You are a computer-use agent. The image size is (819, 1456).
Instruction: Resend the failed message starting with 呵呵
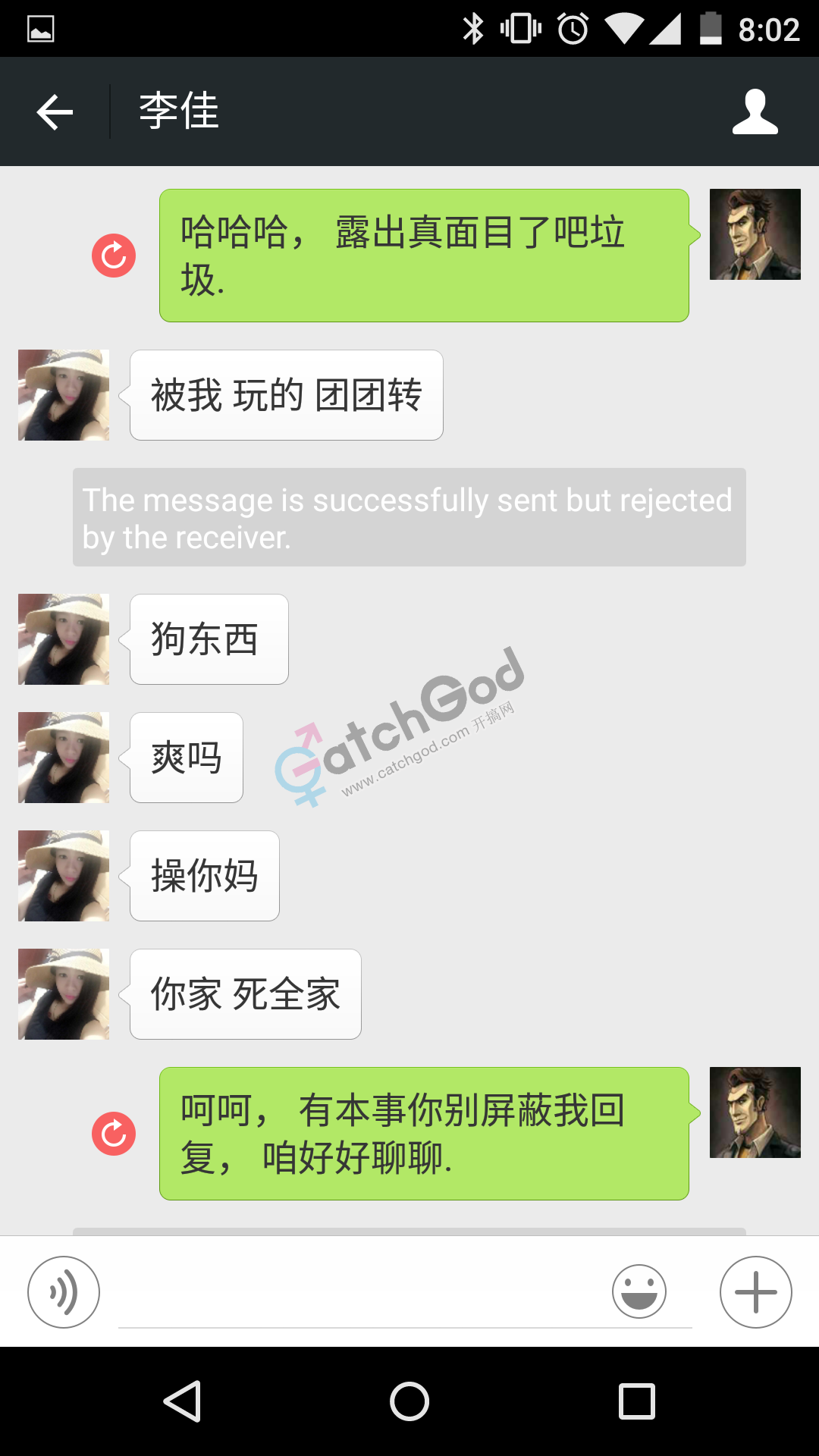tap(114, 1134)
